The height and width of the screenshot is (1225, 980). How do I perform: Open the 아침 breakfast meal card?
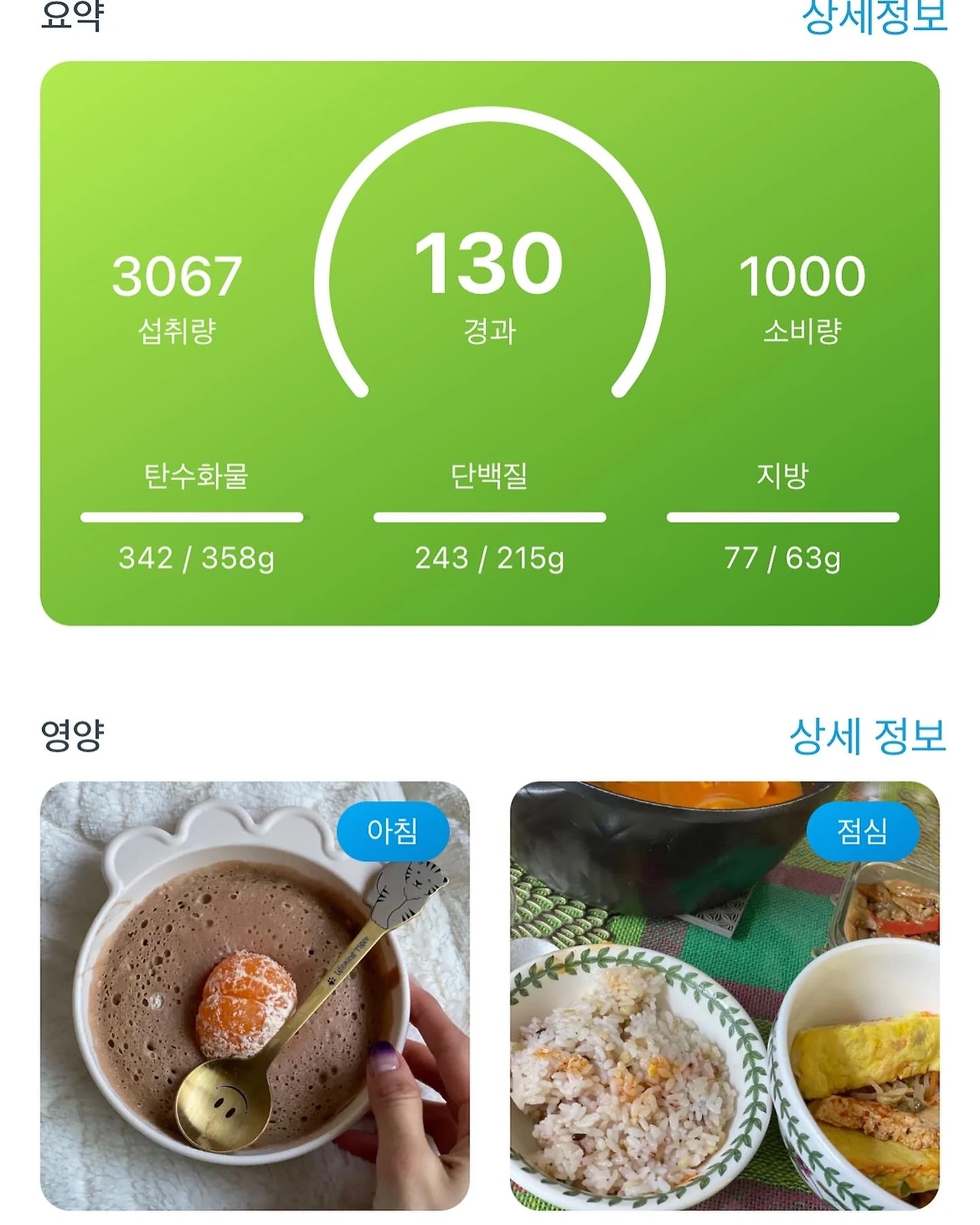[x=254, y=995]
